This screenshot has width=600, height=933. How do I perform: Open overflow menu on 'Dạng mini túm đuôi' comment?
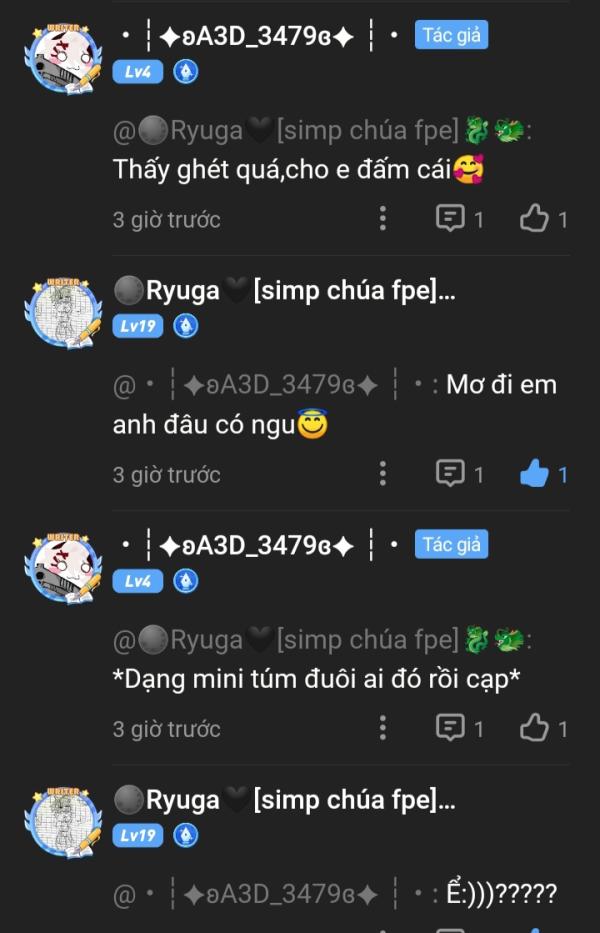[383, 728]
